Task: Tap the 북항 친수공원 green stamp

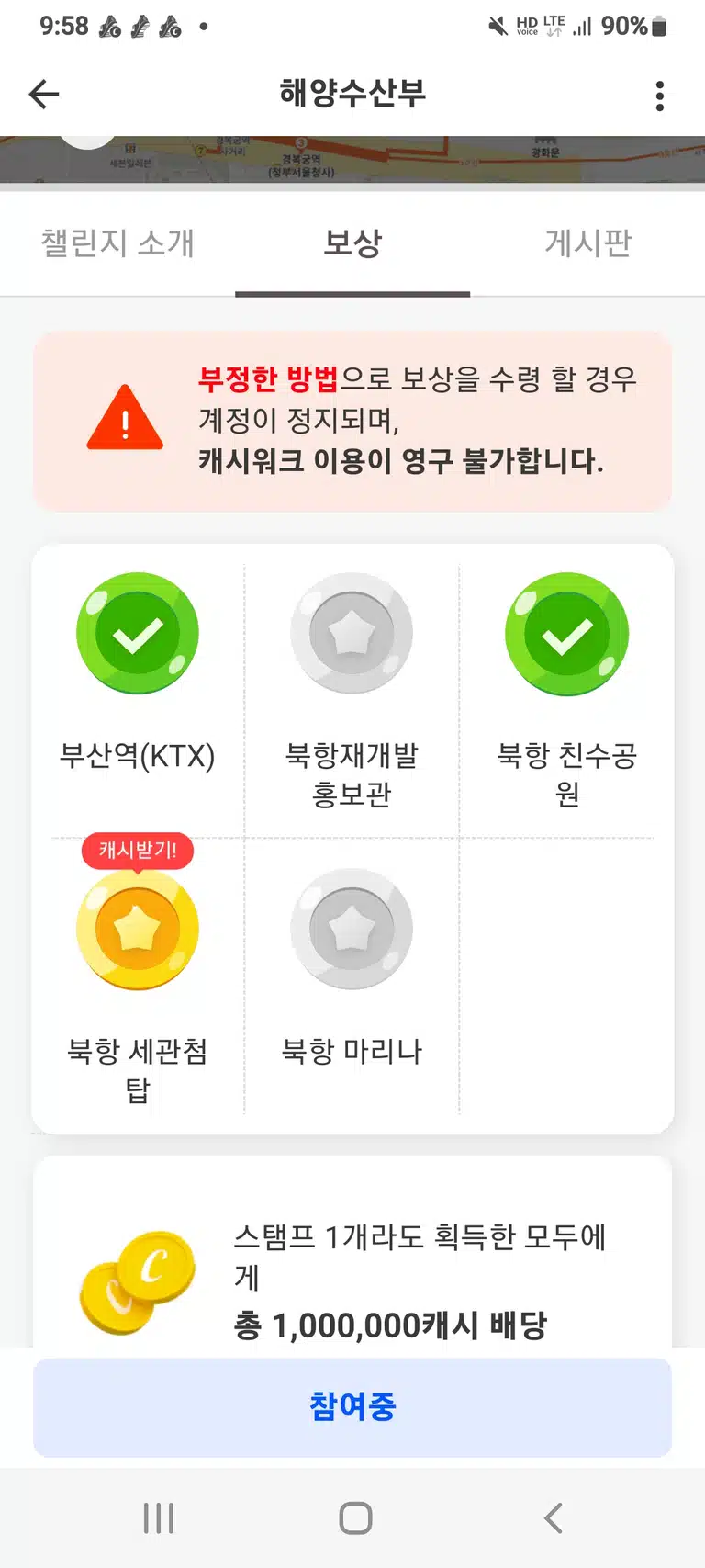Action: [x=566, y=634]
